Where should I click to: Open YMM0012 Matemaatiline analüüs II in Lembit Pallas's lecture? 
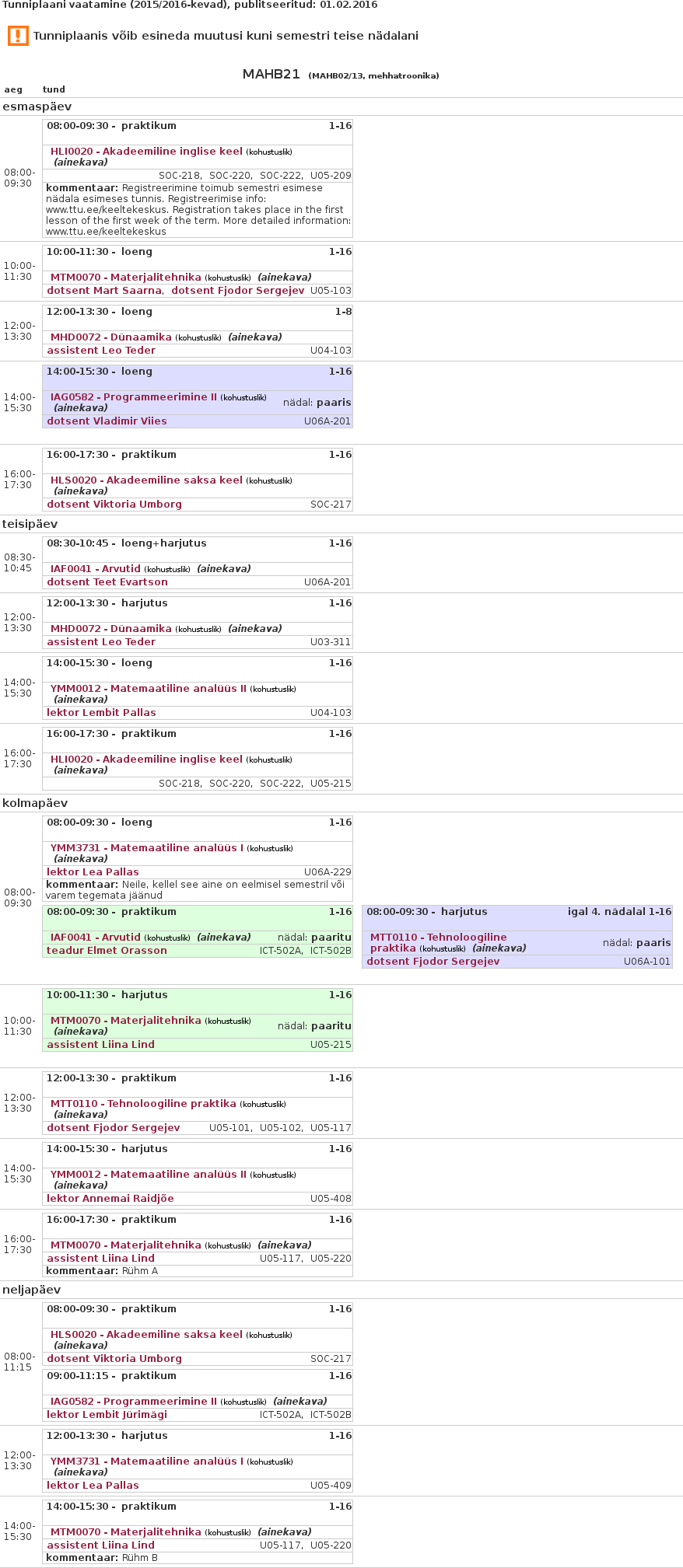[x=148, y=689]
